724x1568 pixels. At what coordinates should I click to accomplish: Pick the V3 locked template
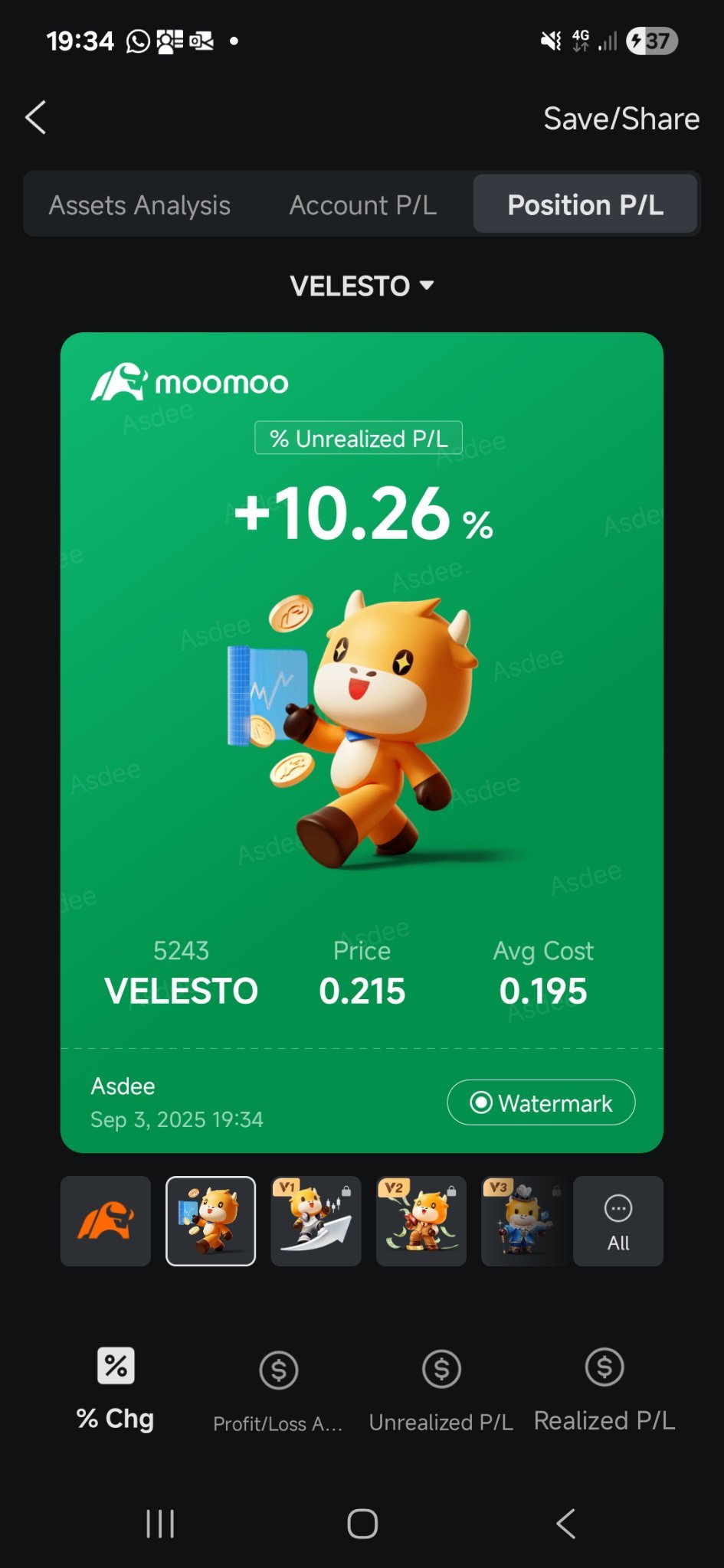526,1221
